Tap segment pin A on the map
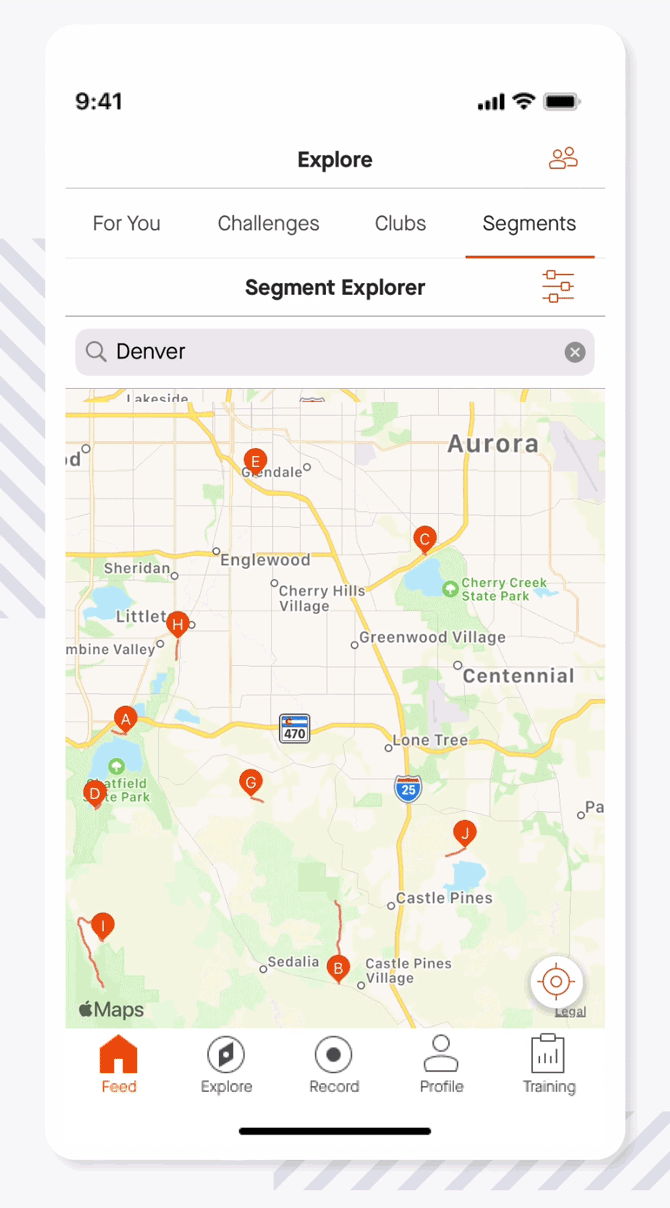670x1208 pixels. click(x=125, y=718)
